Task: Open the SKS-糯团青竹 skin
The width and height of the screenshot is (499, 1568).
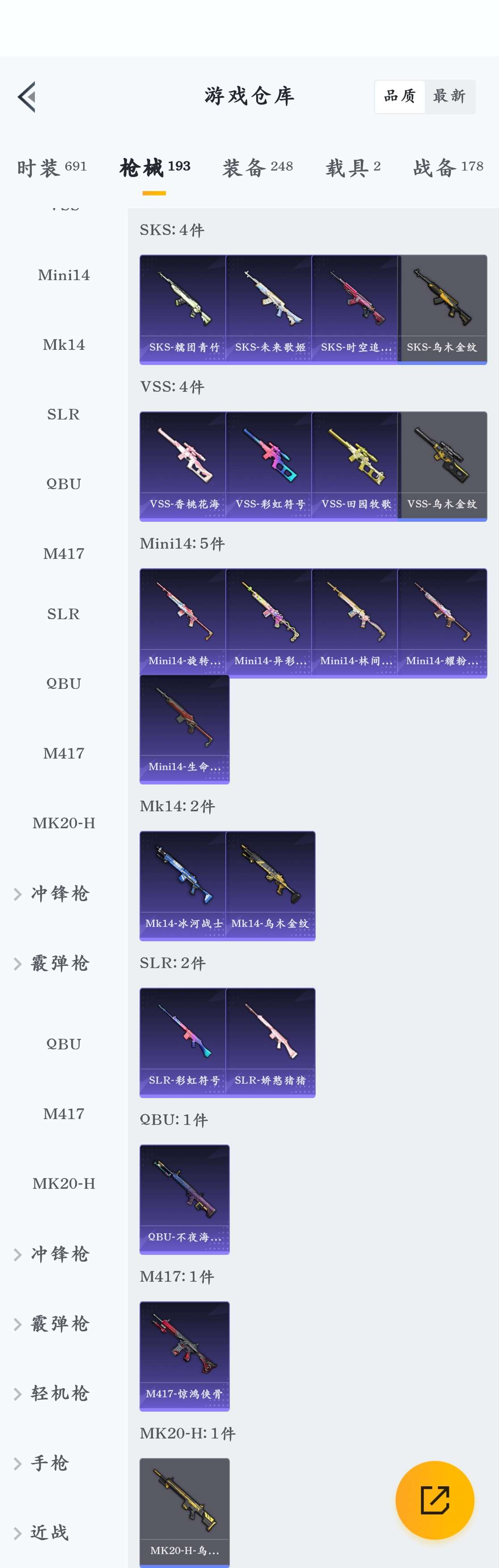Action: [x=183, y=309]
